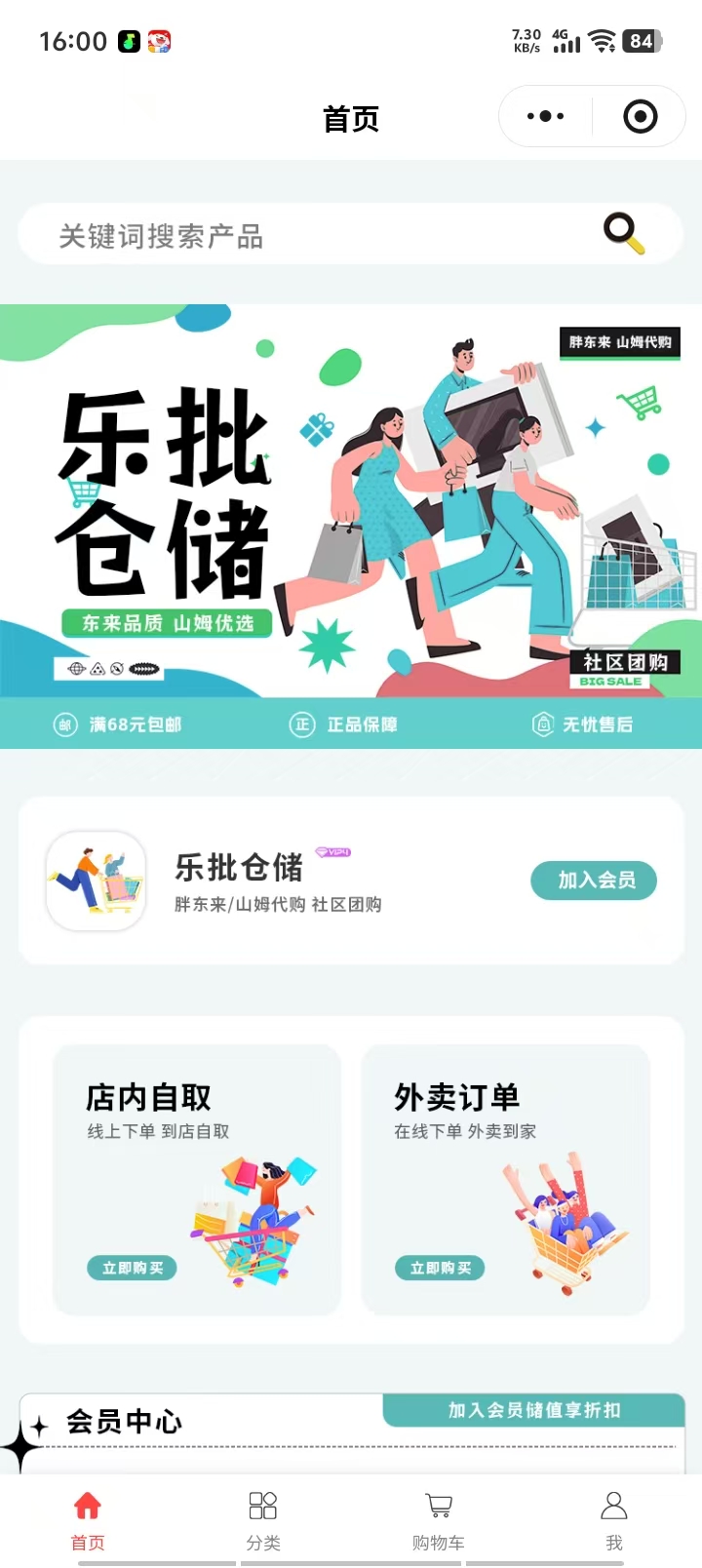Tap 立即购买 under 外卖订单
702x1568 pixels.
tap(441, 1268)
